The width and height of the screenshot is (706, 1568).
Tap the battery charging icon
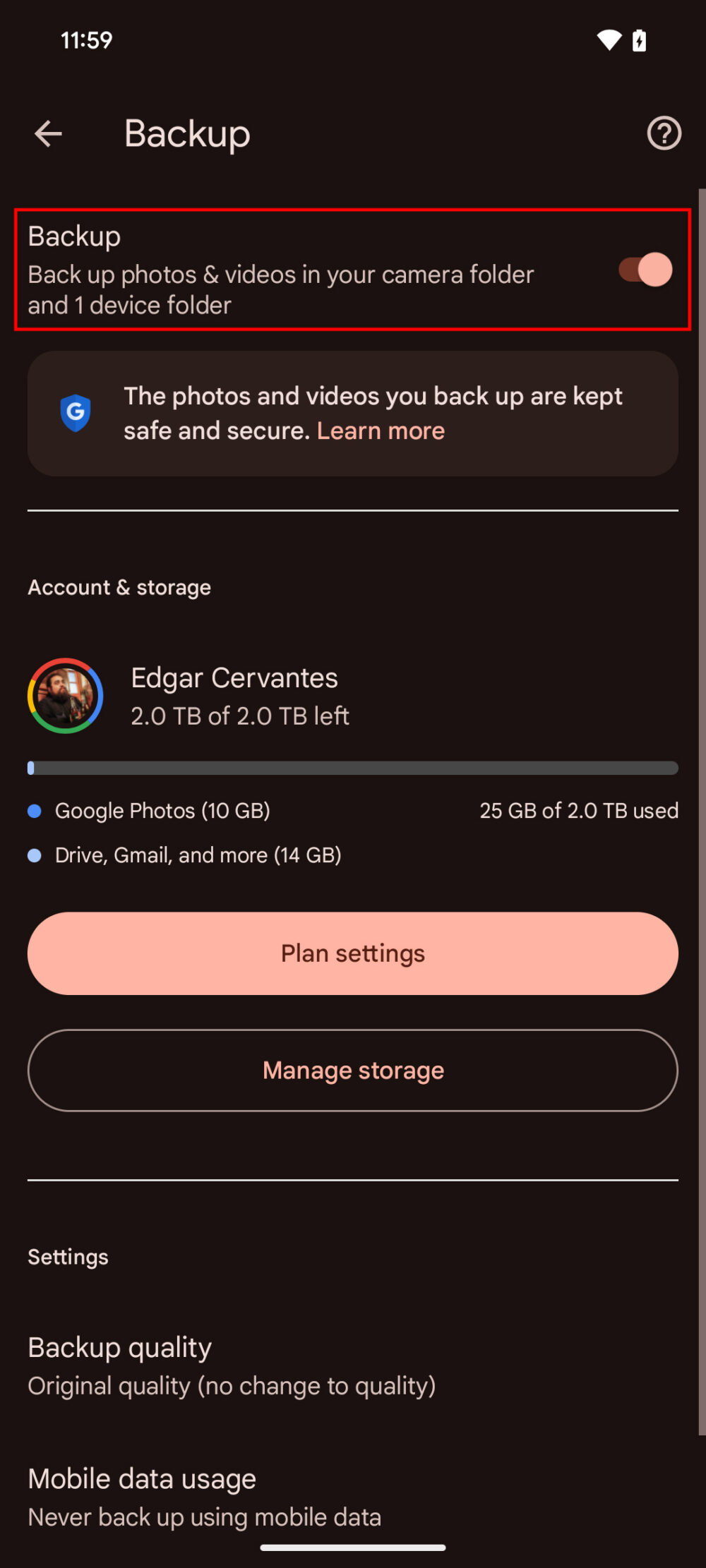click(x=640, y=40)
